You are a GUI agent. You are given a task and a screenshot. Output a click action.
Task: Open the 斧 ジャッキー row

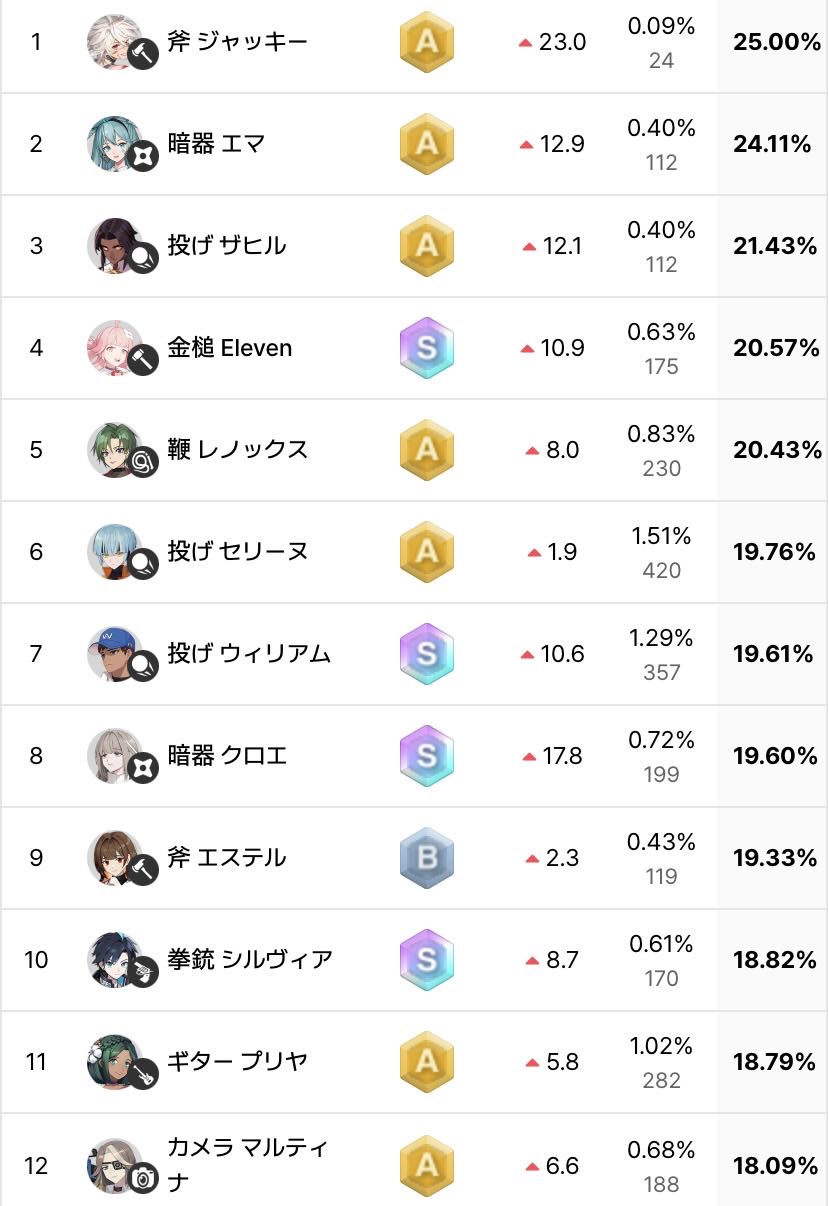point(414,43)
